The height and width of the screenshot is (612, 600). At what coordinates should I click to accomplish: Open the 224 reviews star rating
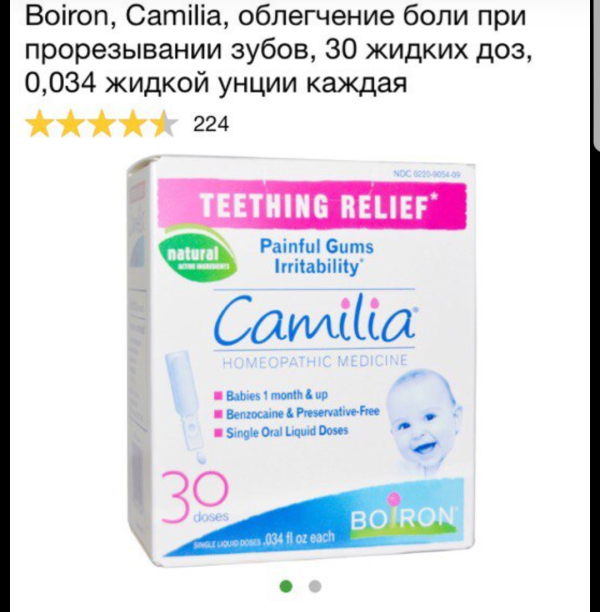[x=127, y=125]
